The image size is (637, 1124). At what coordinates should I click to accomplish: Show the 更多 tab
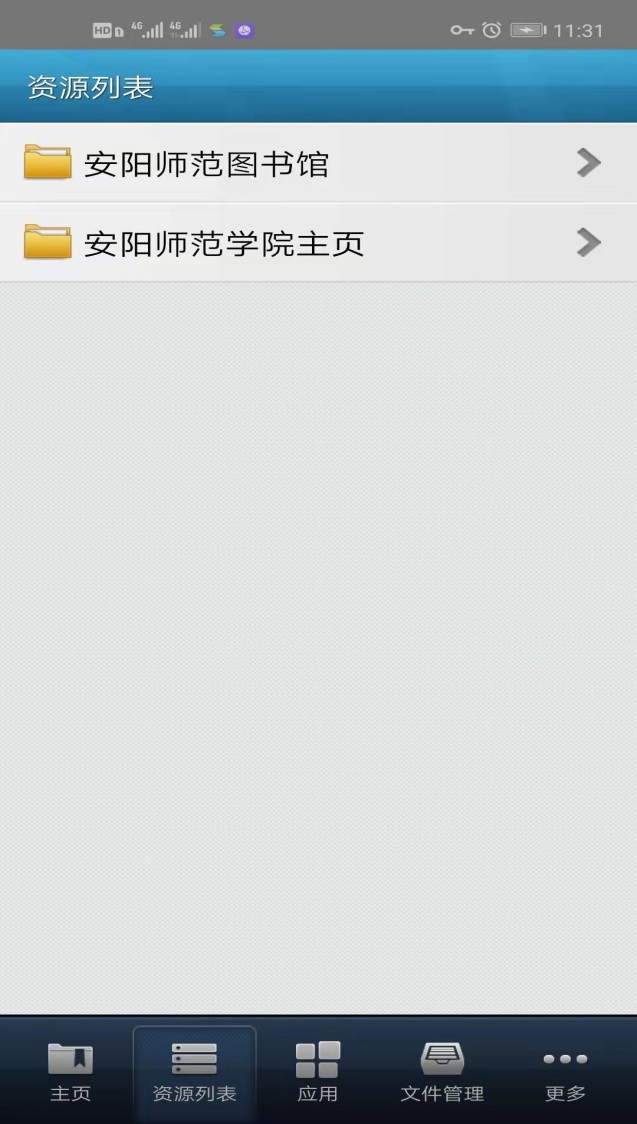pos(565,1072)
